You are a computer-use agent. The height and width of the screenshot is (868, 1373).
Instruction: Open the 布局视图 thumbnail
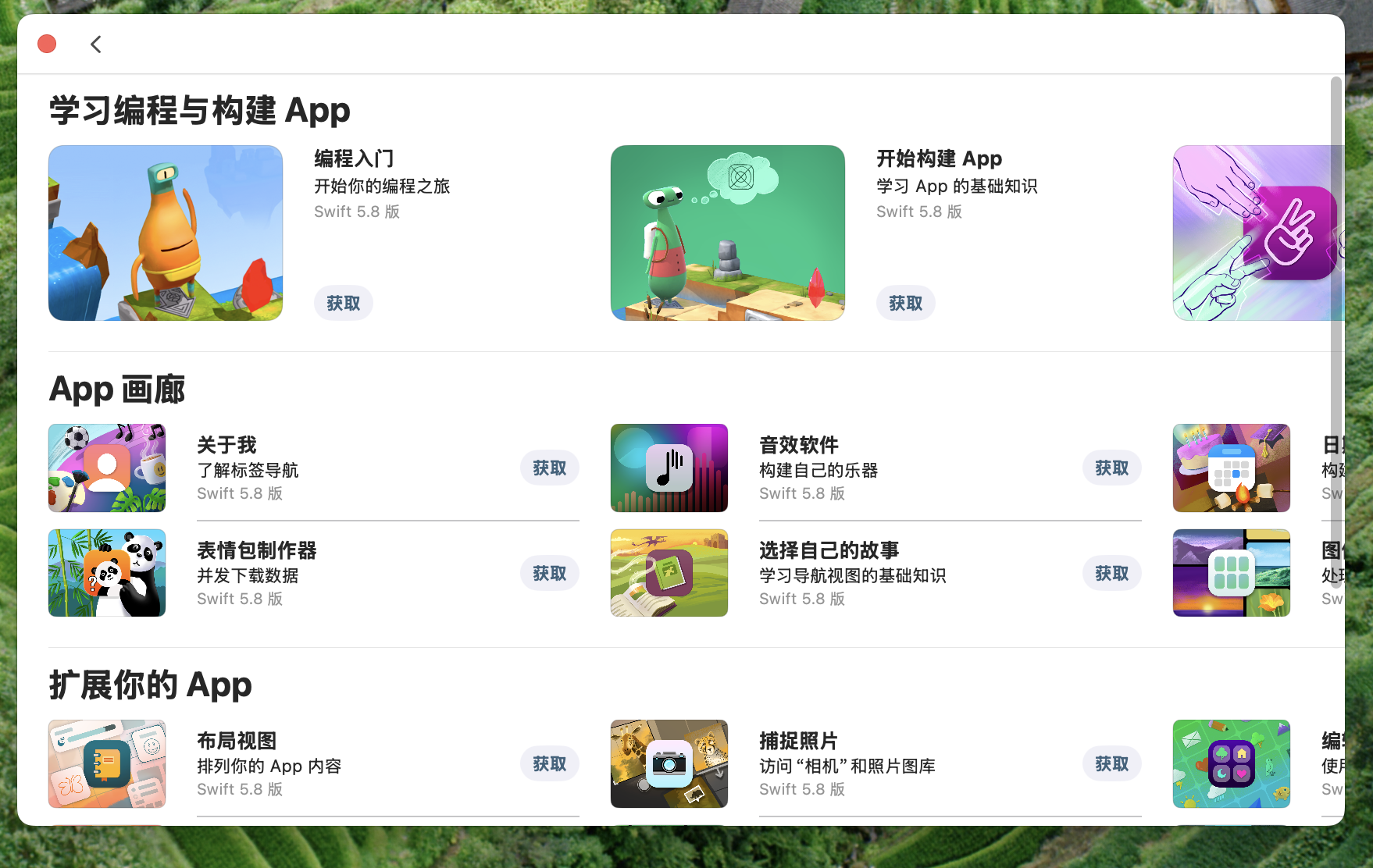coord(107,763)
